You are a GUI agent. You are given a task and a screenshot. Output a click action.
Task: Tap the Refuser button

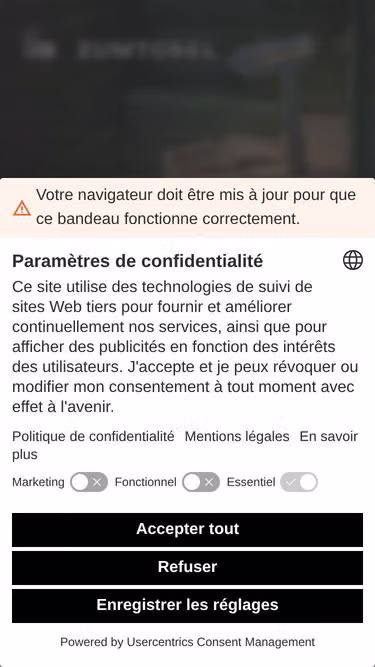188,567
